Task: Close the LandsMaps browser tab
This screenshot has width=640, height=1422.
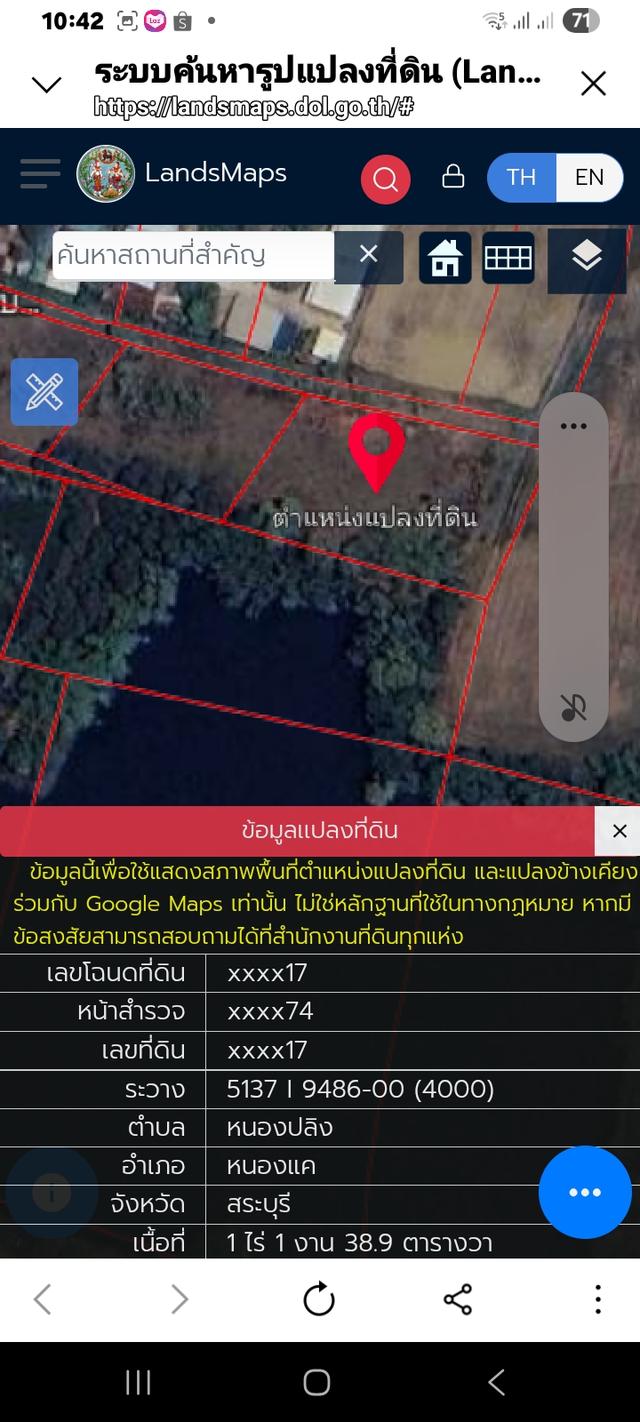Action: click(593, 84)
